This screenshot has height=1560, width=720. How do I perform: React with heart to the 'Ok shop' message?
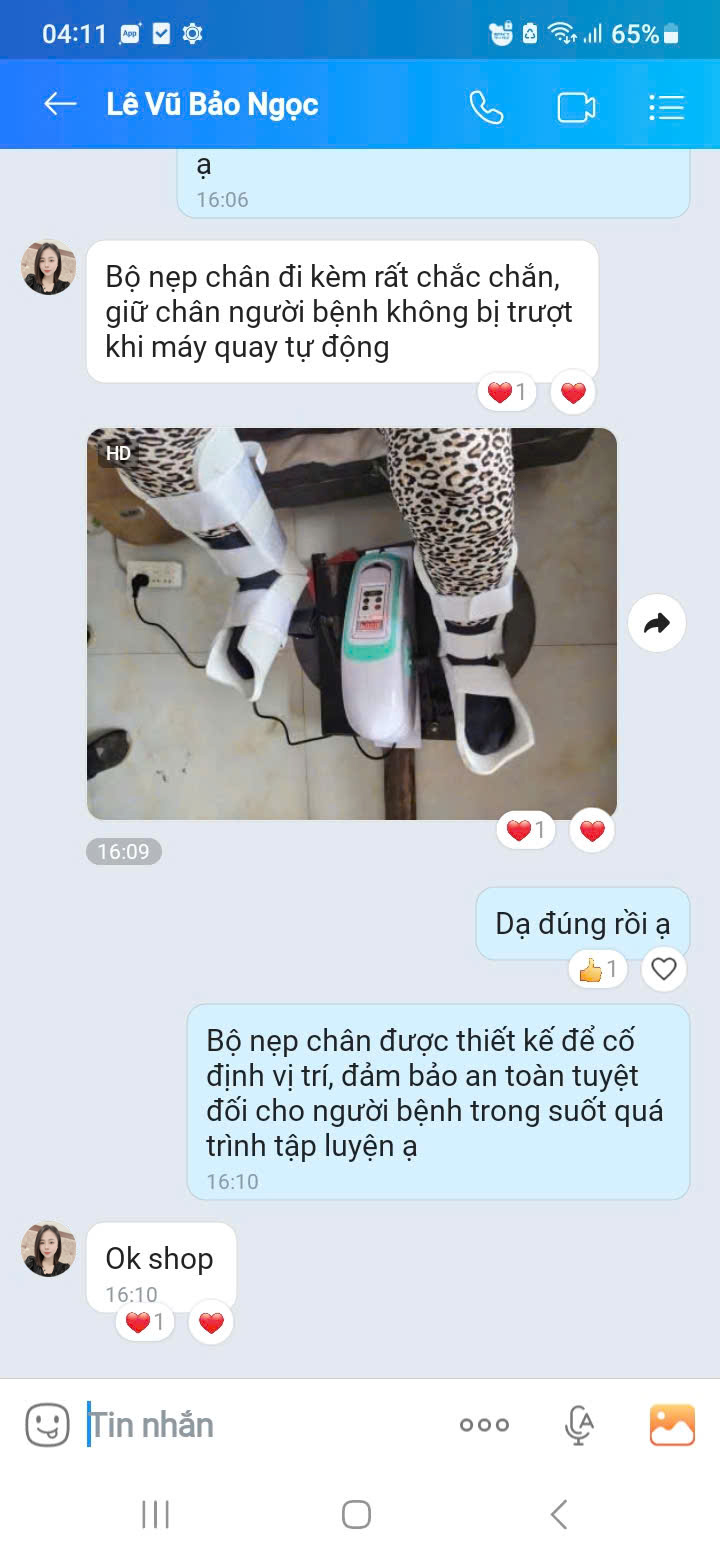point(211,1323)
